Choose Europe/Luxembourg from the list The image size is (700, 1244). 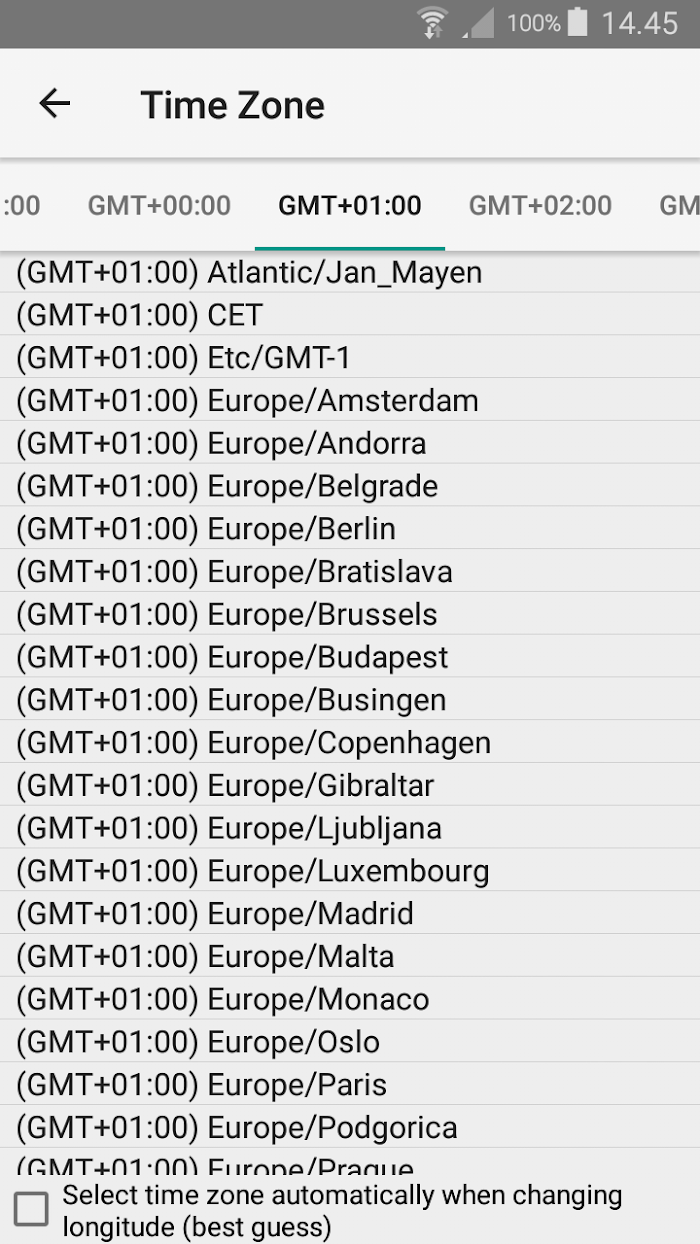point(350,871)
